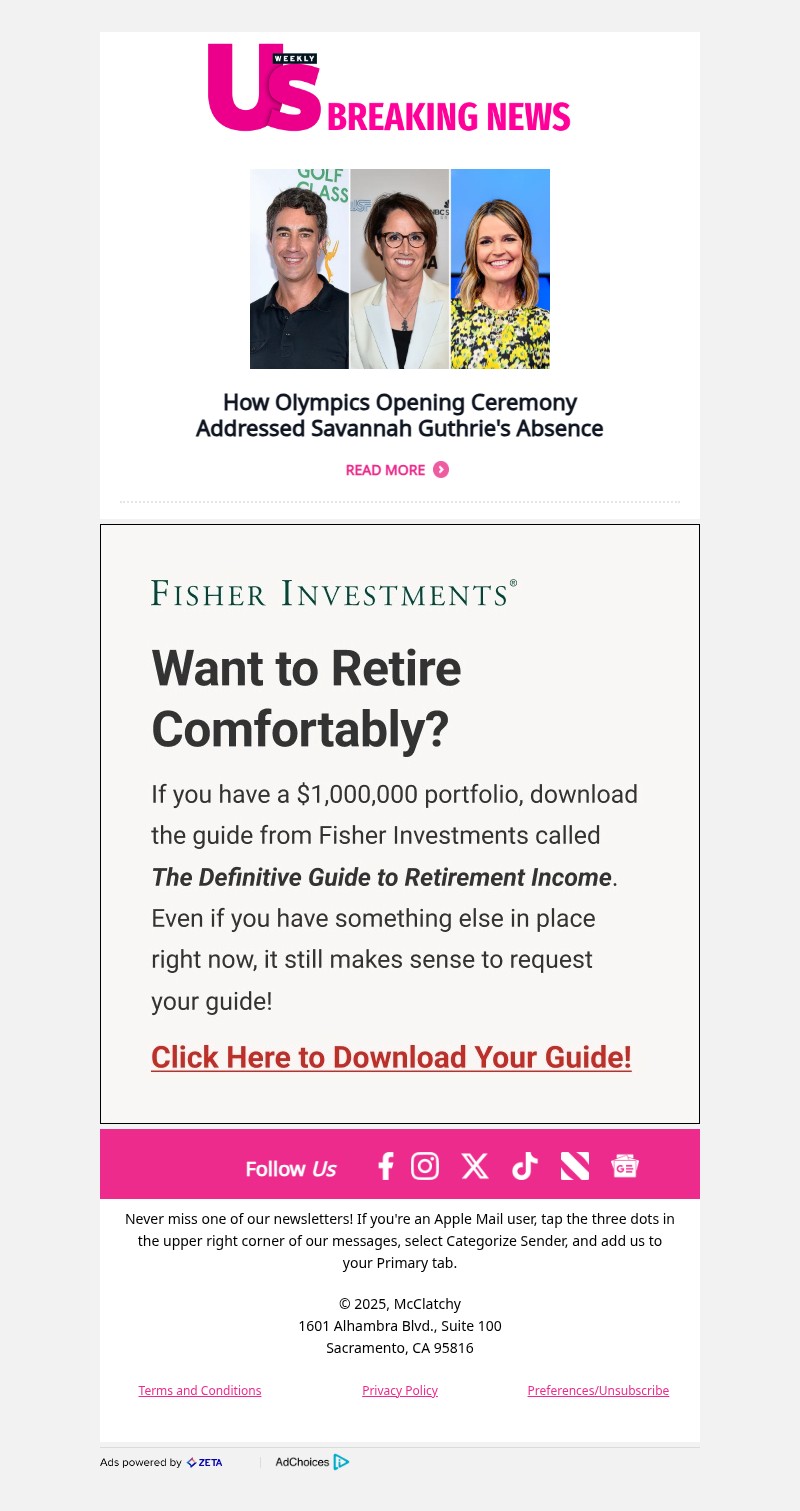Screen dimensions: 800x1511
Task: Click the READ MORE text
Action: coord(385,470)
